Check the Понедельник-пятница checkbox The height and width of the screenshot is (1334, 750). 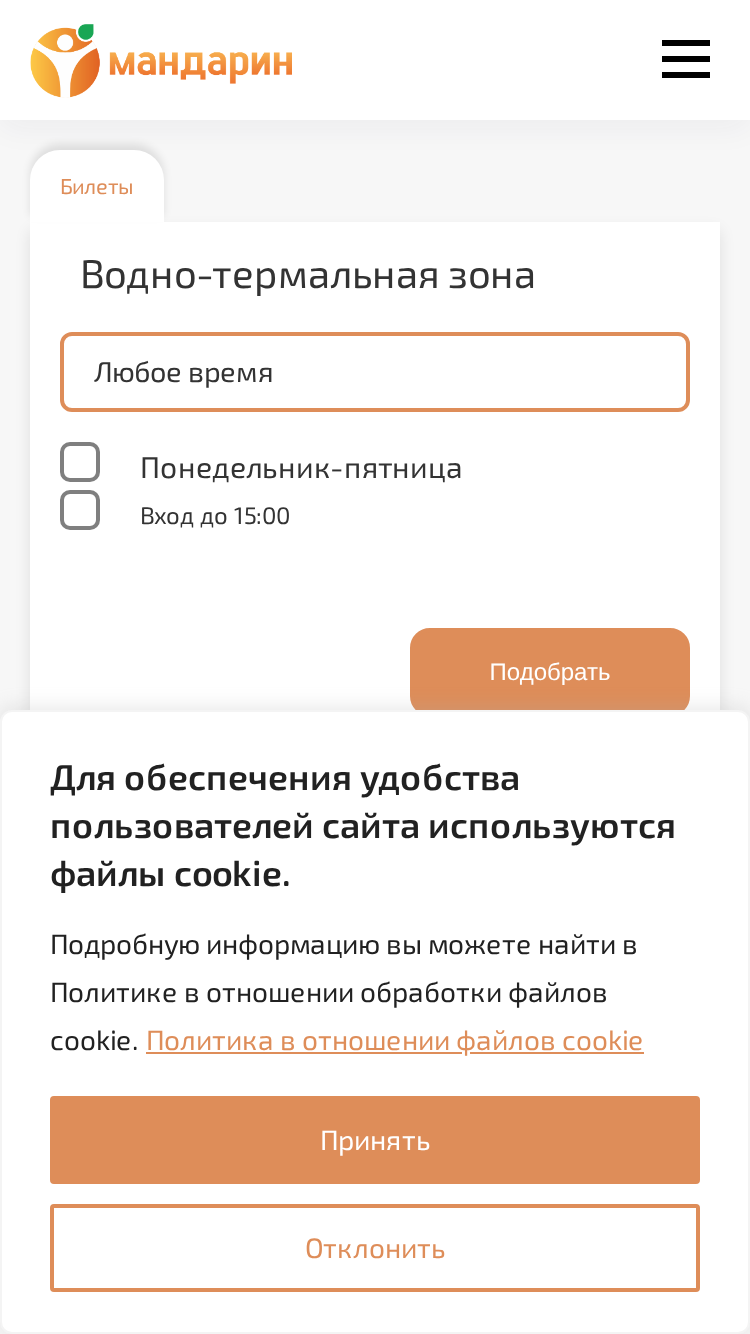click(80, 463)
